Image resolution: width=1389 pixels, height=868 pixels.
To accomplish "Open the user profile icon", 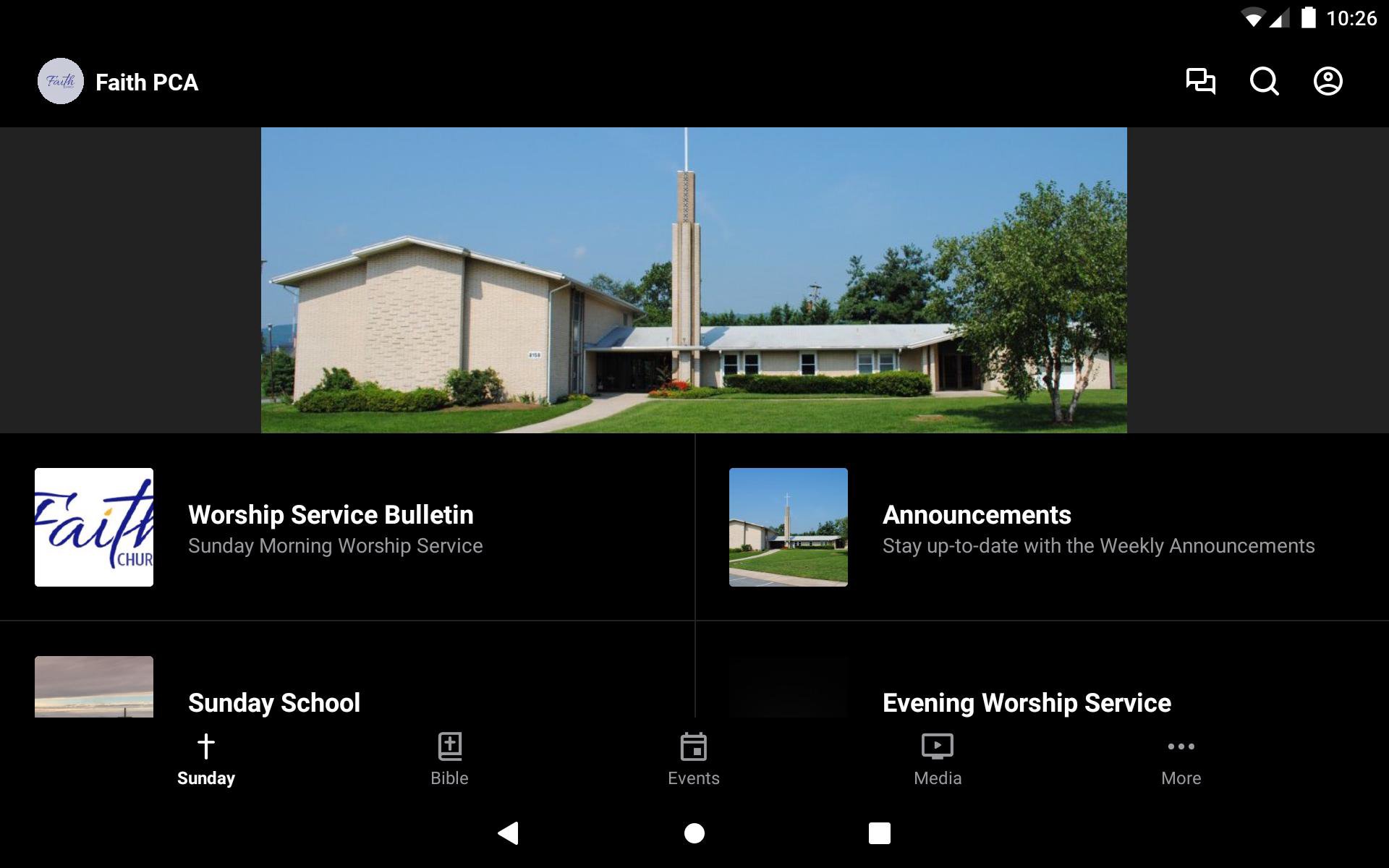I will [1328, 82].
